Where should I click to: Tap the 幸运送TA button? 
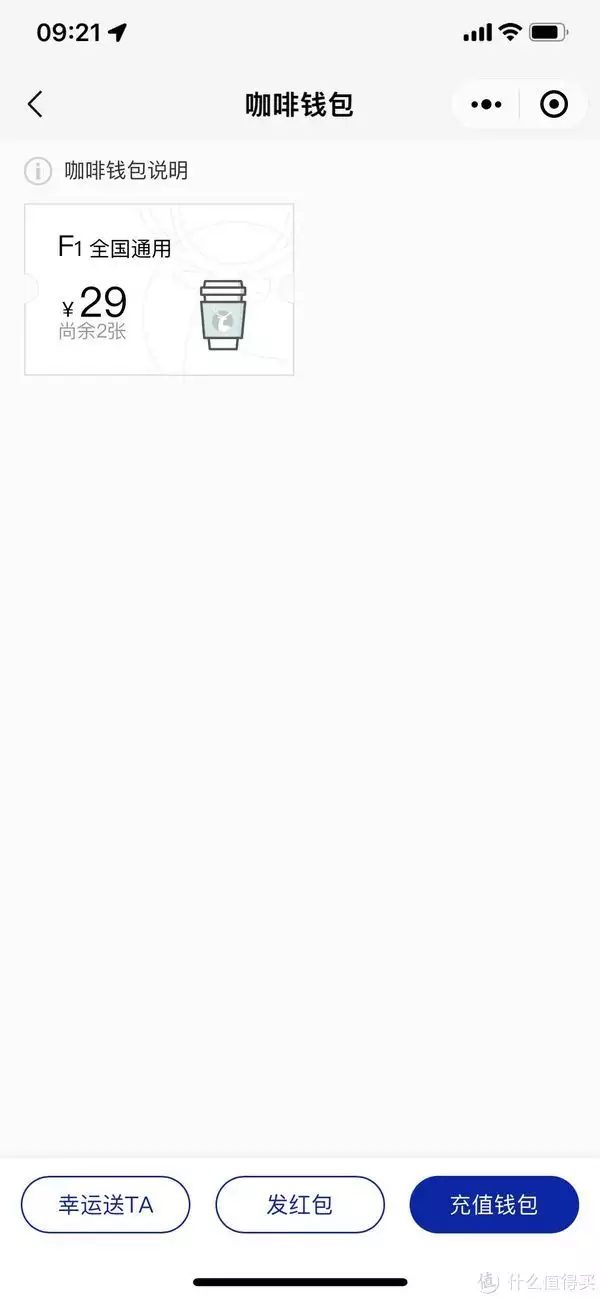[105, 1204]
